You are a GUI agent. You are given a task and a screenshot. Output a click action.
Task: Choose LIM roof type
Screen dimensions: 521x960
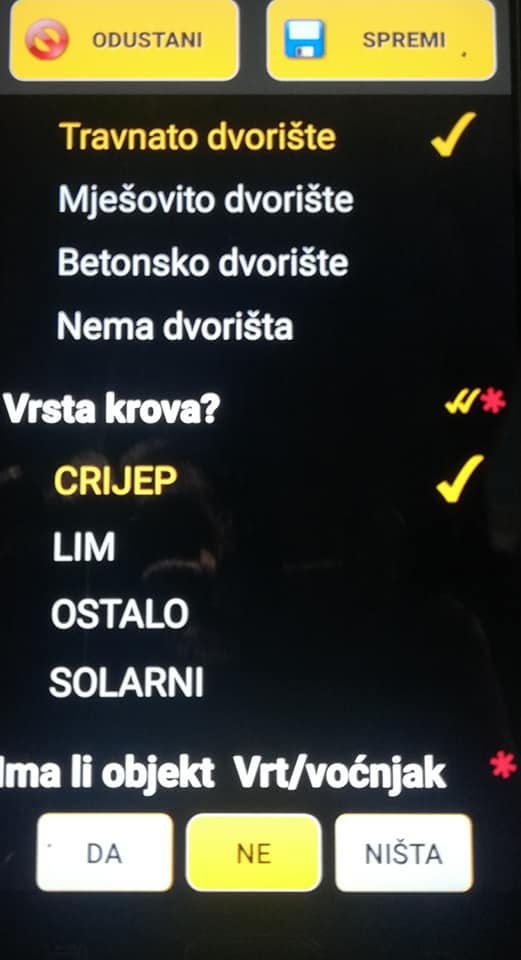(x=267, y=547)
